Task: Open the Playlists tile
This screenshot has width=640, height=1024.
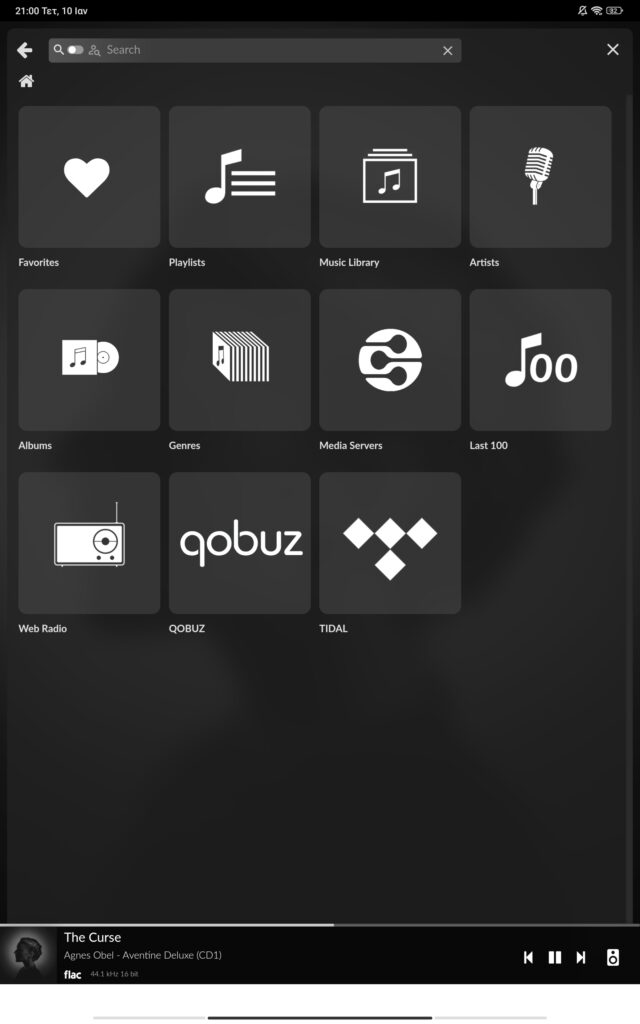Action: click(239, 177)
